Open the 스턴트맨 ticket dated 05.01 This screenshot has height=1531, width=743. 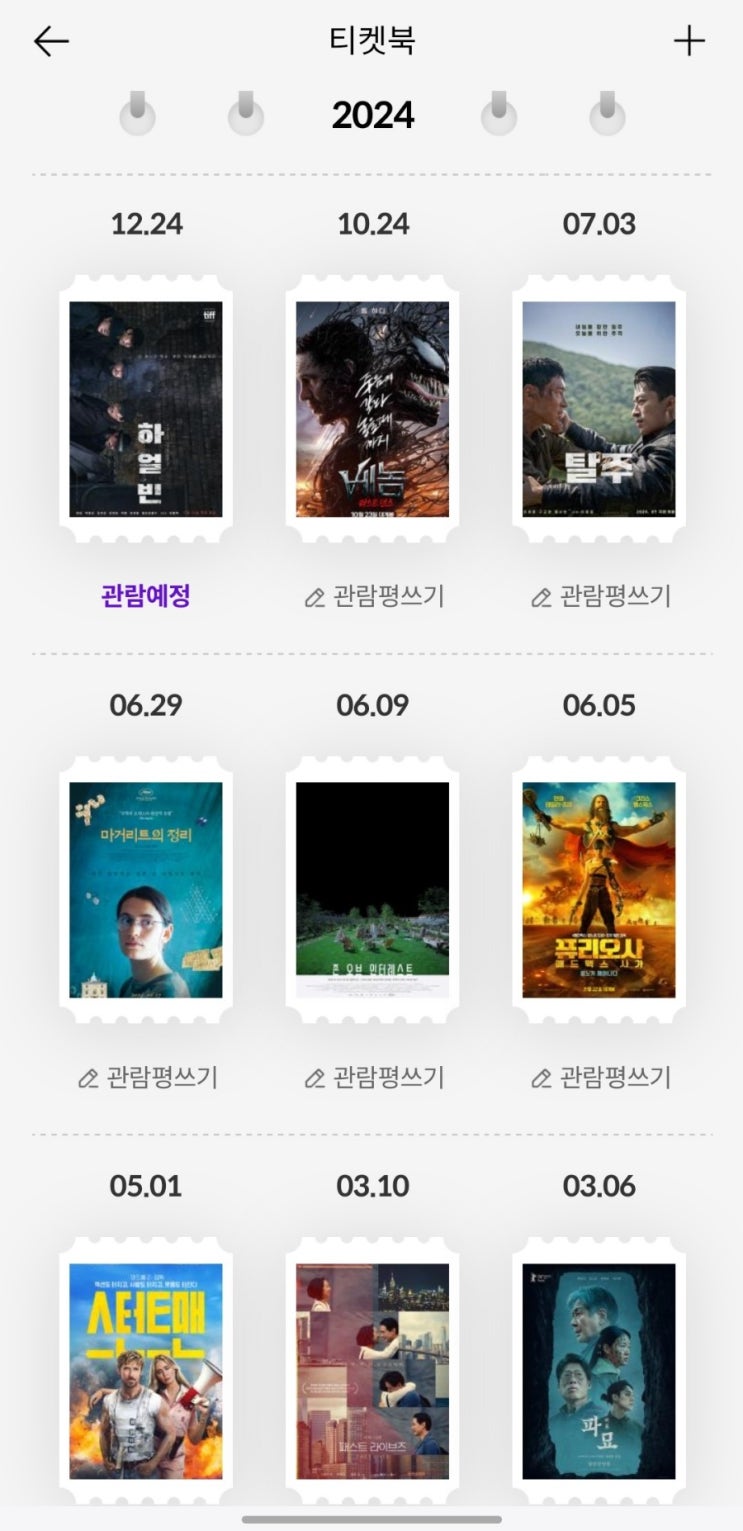tap(146, 1371)
